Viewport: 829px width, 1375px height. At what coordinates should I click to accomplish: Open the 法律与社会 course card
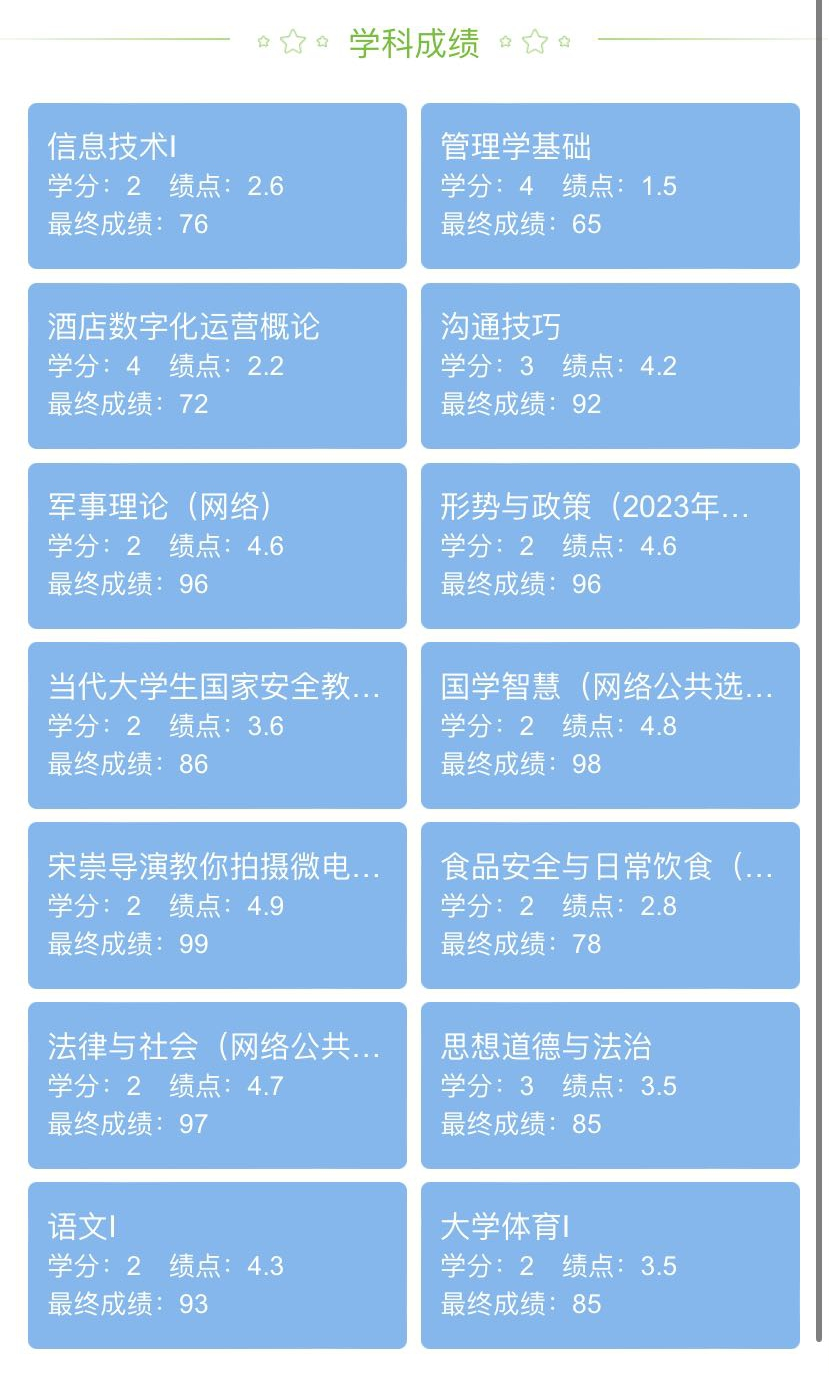tap(217, 1085)
